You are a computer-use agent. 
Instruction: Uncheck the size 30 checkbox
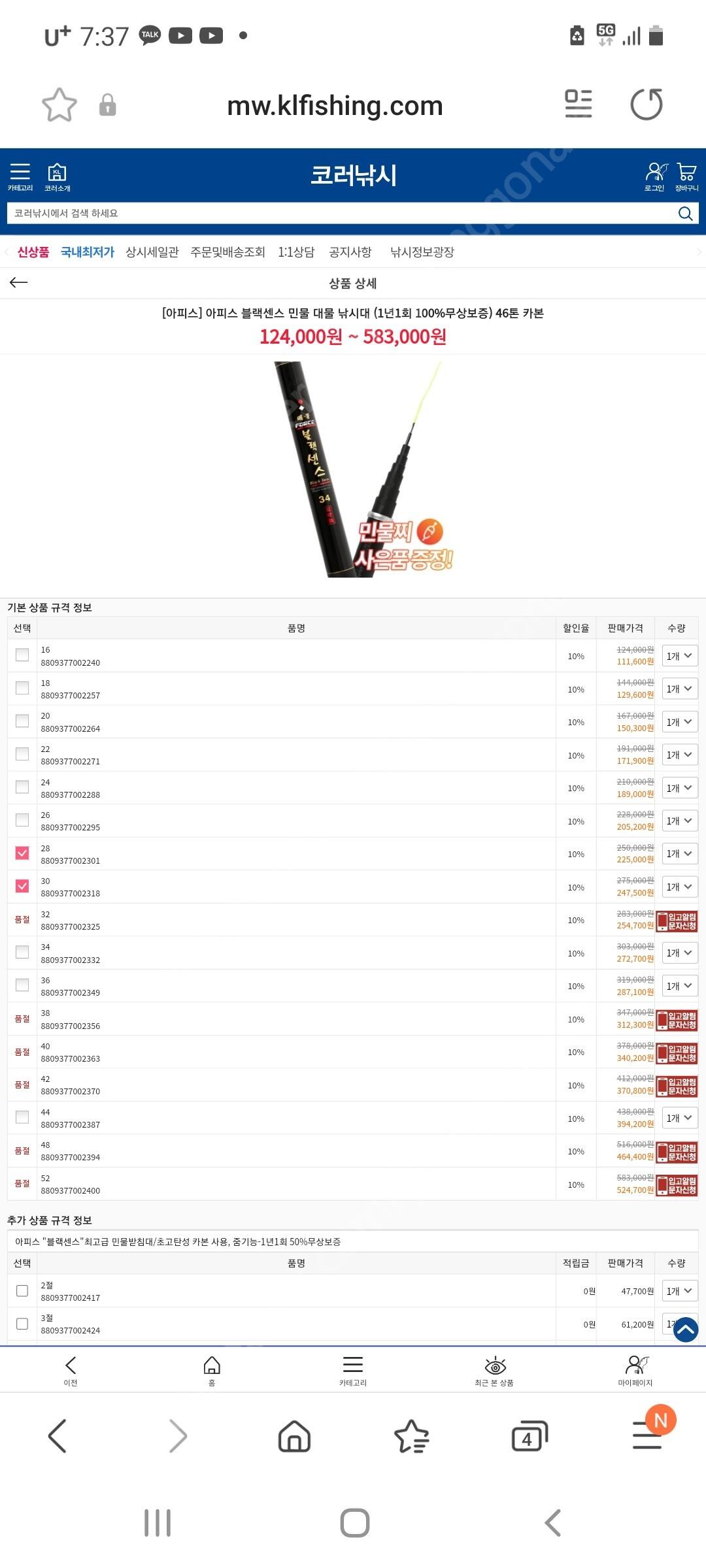point(22,886)
